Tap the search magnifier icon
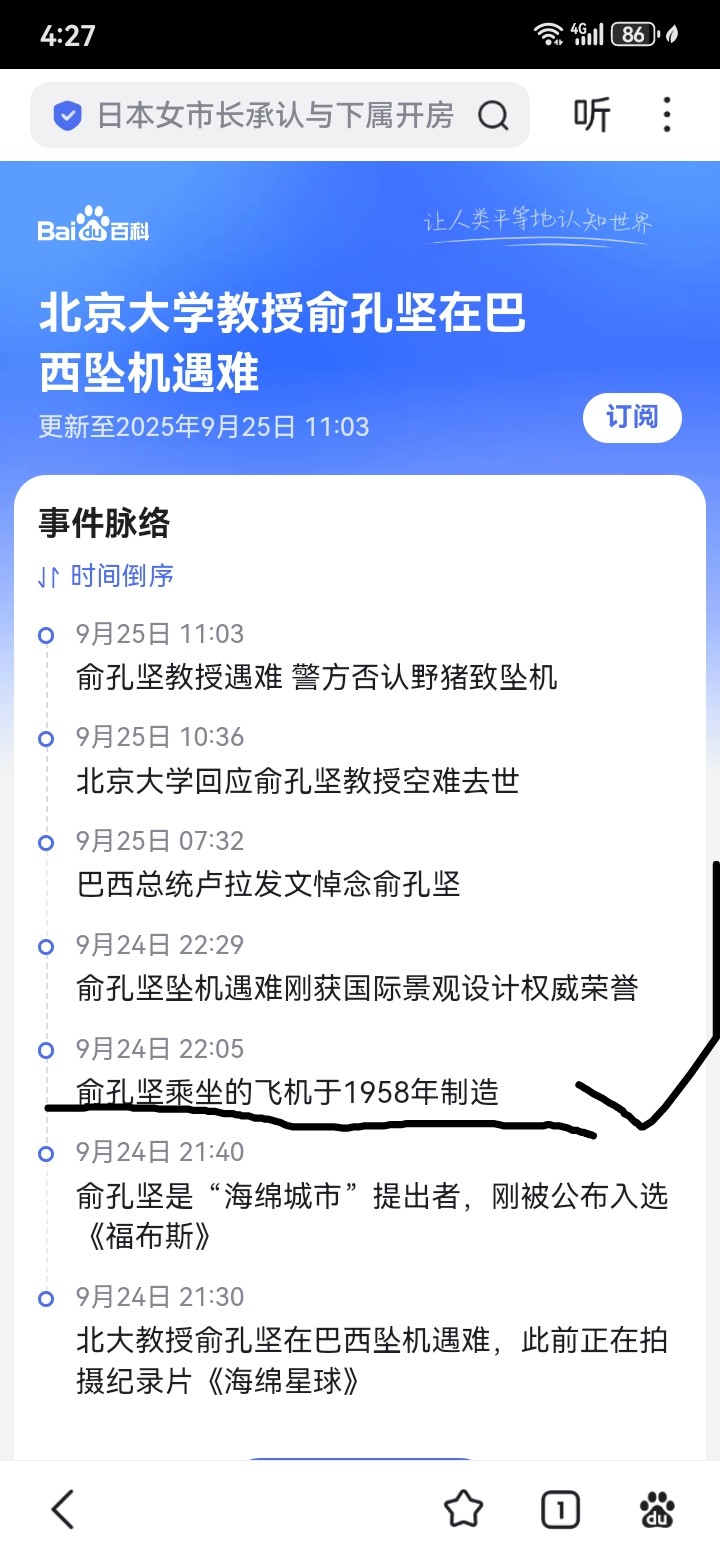This screenshot has height=1560, width=720. click(x=493, y=116)
